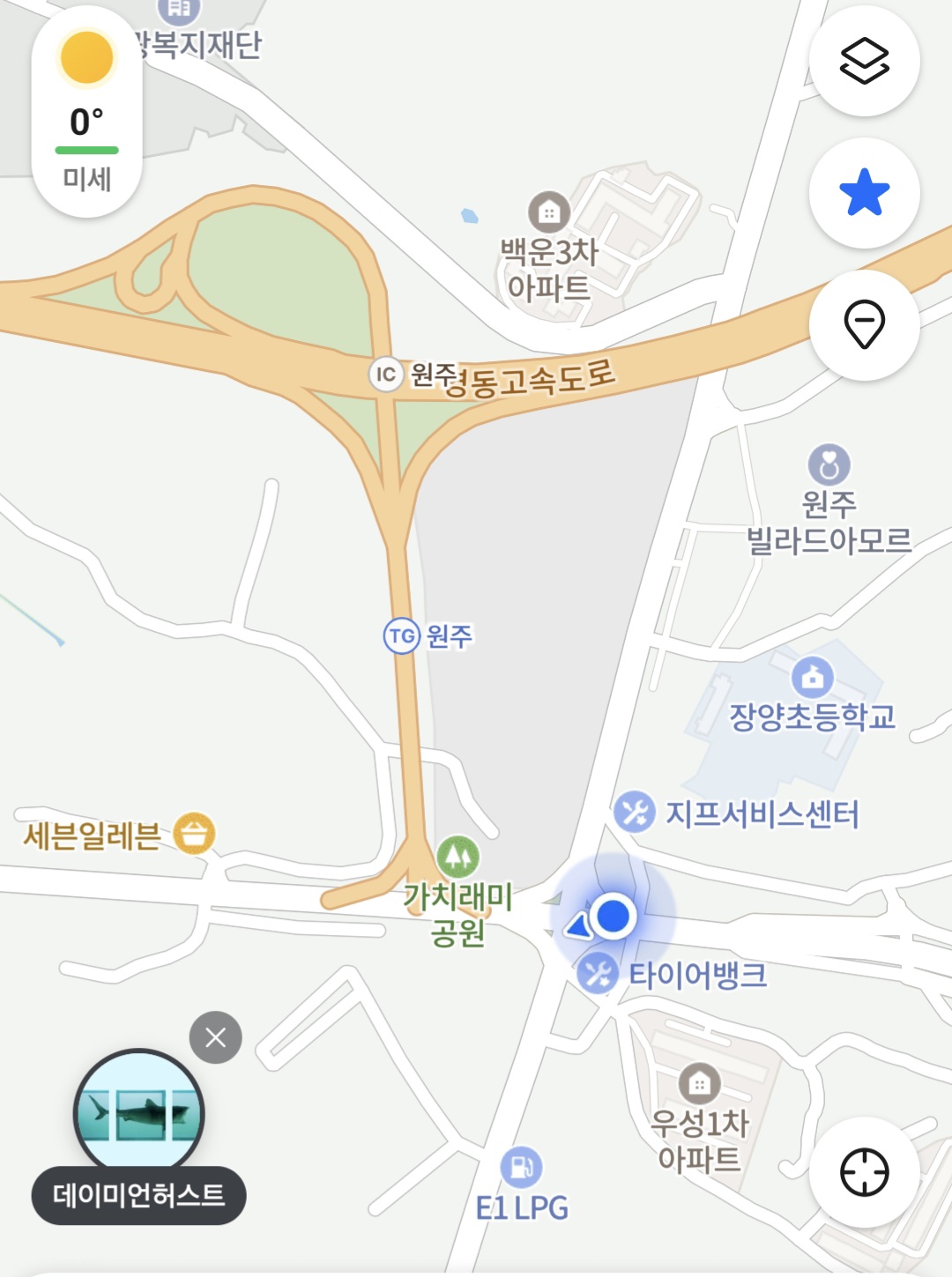Tap the location pin button

(864, 324)
